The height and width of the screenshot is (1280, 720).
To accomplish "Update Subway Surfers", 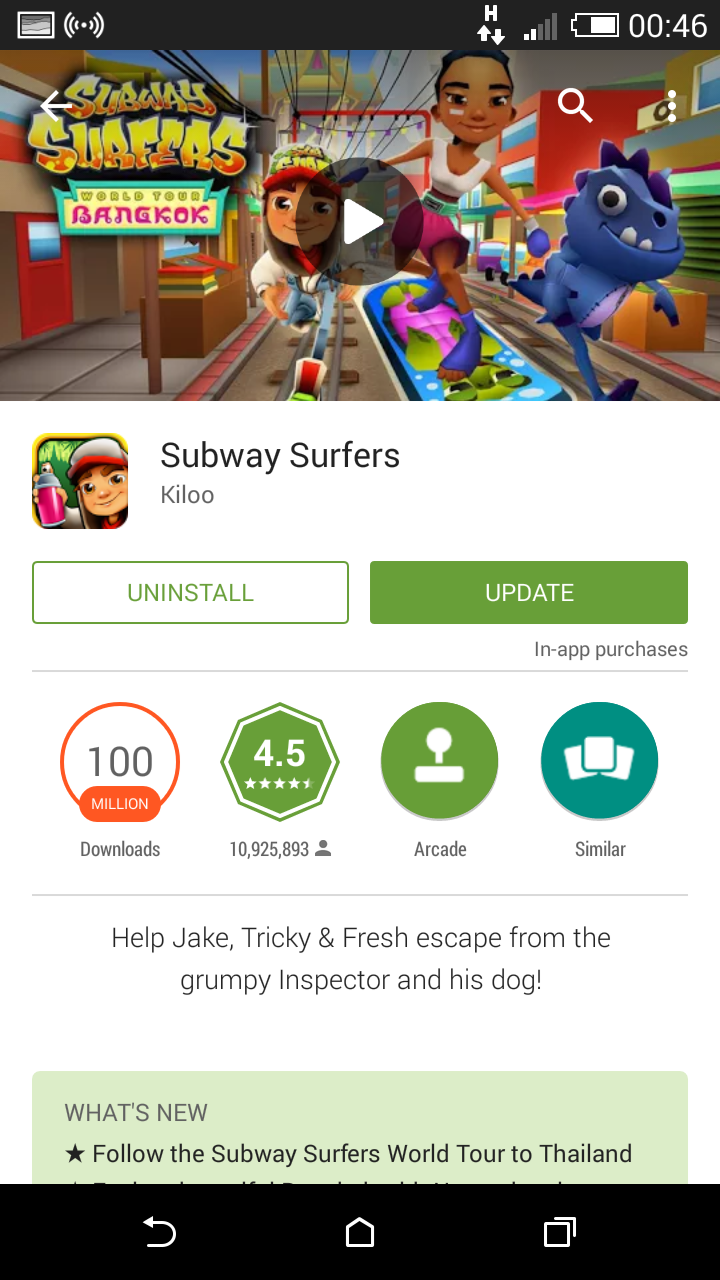I will pyautogui.click(x=529, y=593).
